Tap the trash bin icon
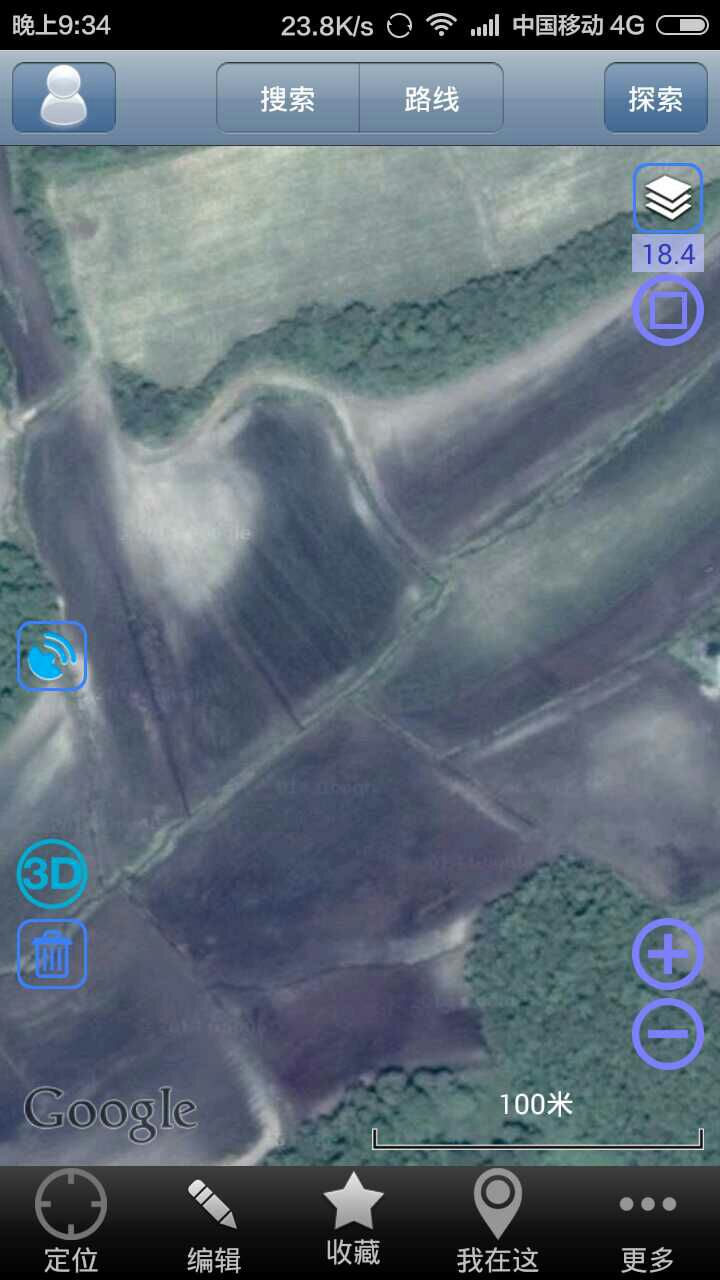This screenshot has width=720, height=1280. [52, 954]
